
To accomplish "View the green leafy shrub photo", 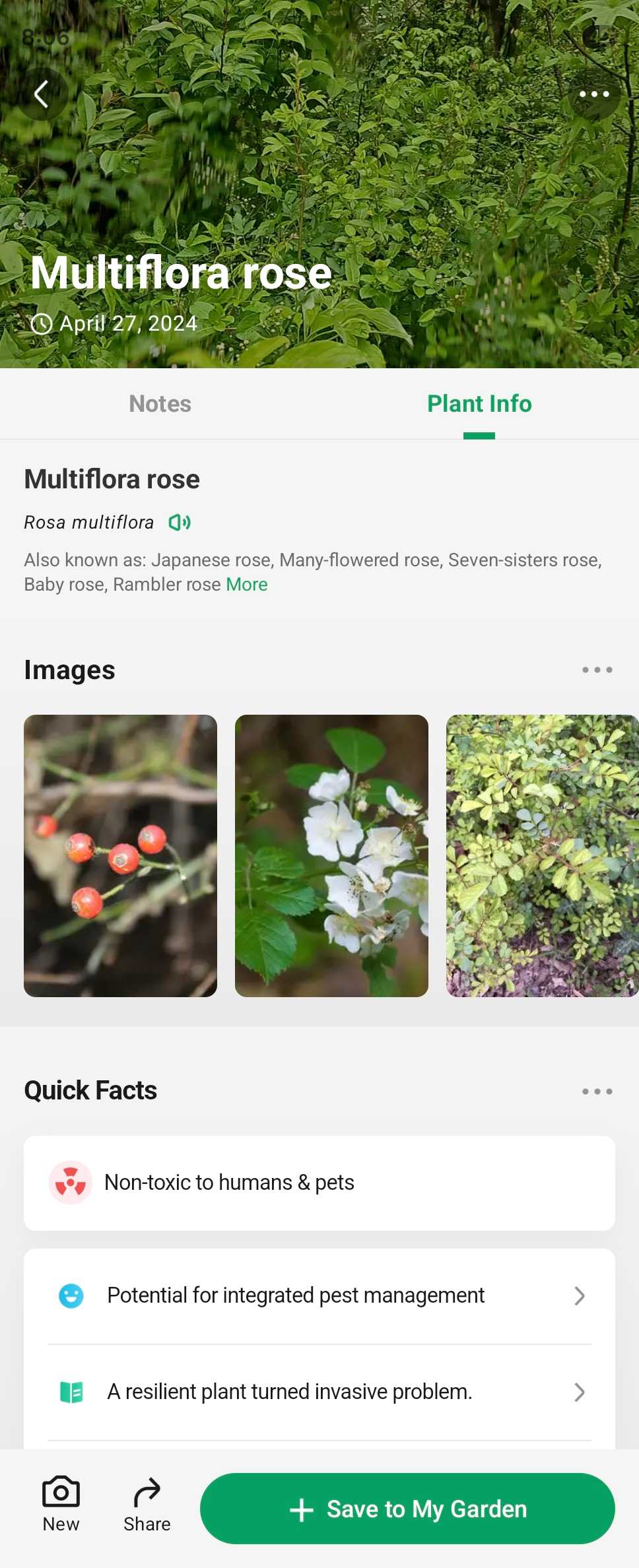I will pyautogui.click(x=541, y=855).
